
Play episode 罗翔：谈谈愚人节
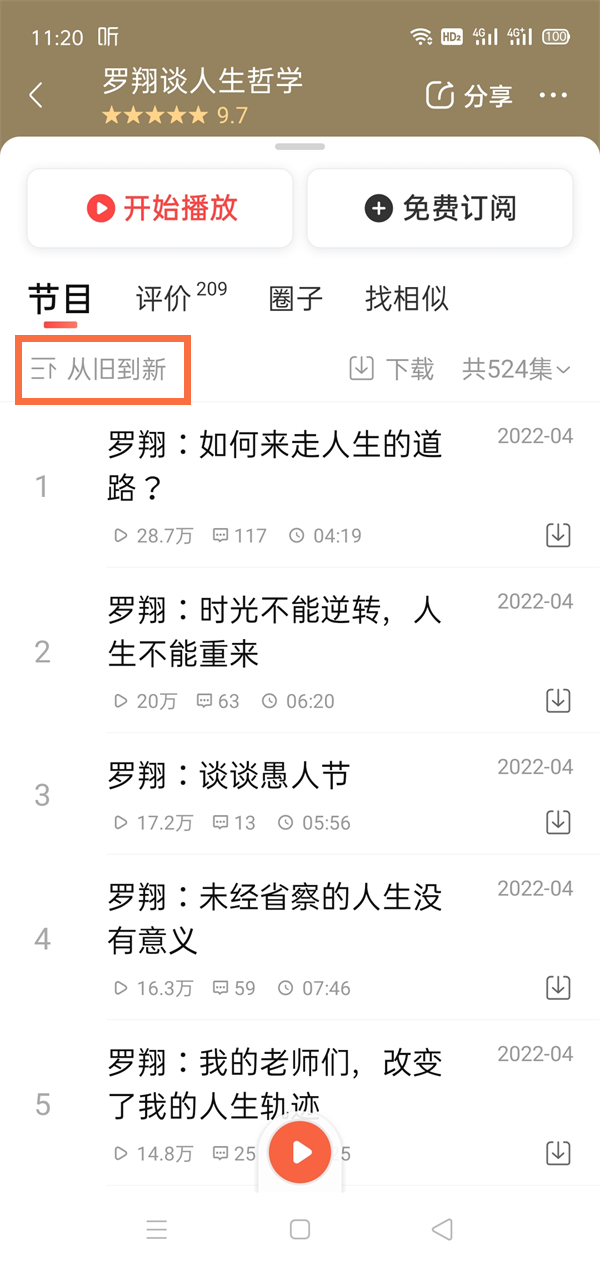click(229, 775)
